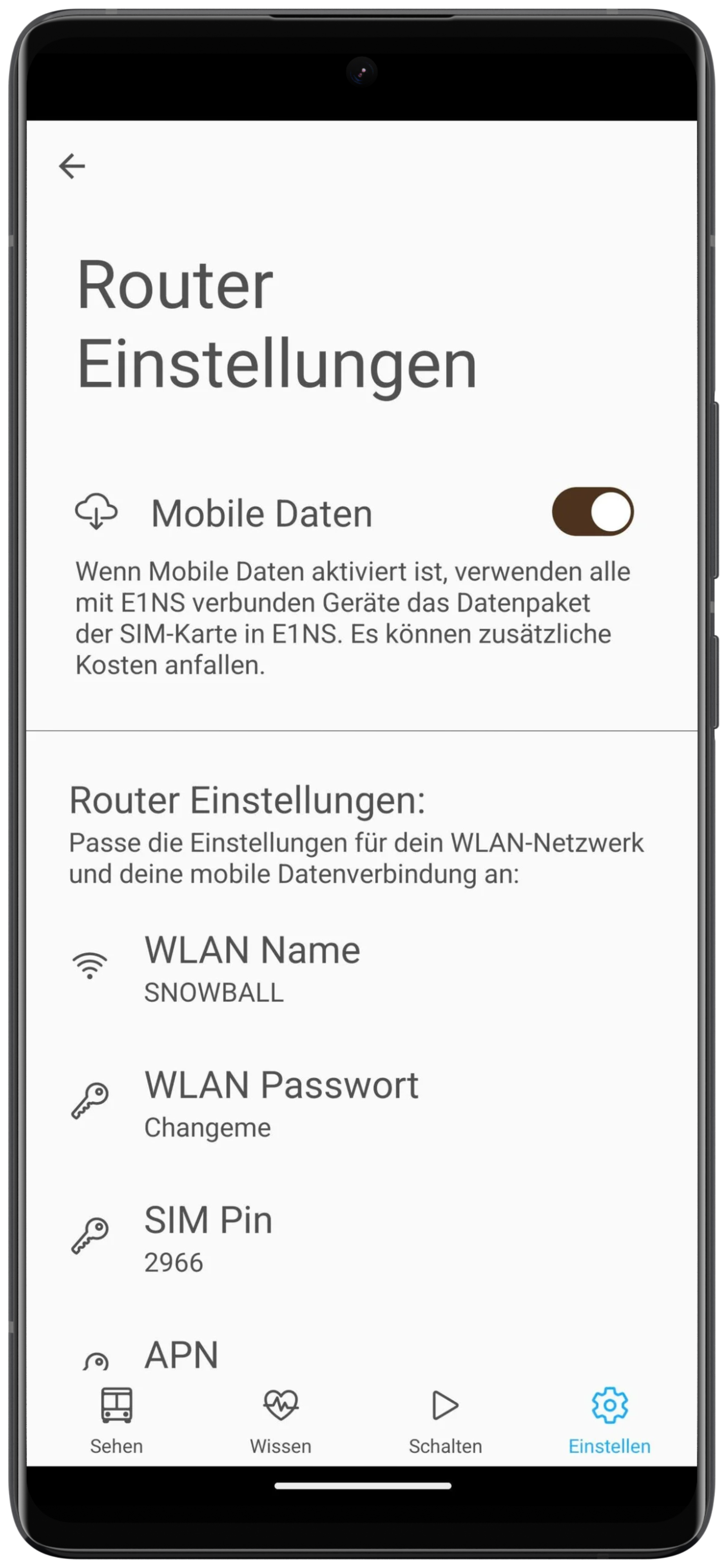Edit the WLAN Passwort entry
Image resolution: width=727 pixels, height=1568 pixels.
coord(361,1103)
